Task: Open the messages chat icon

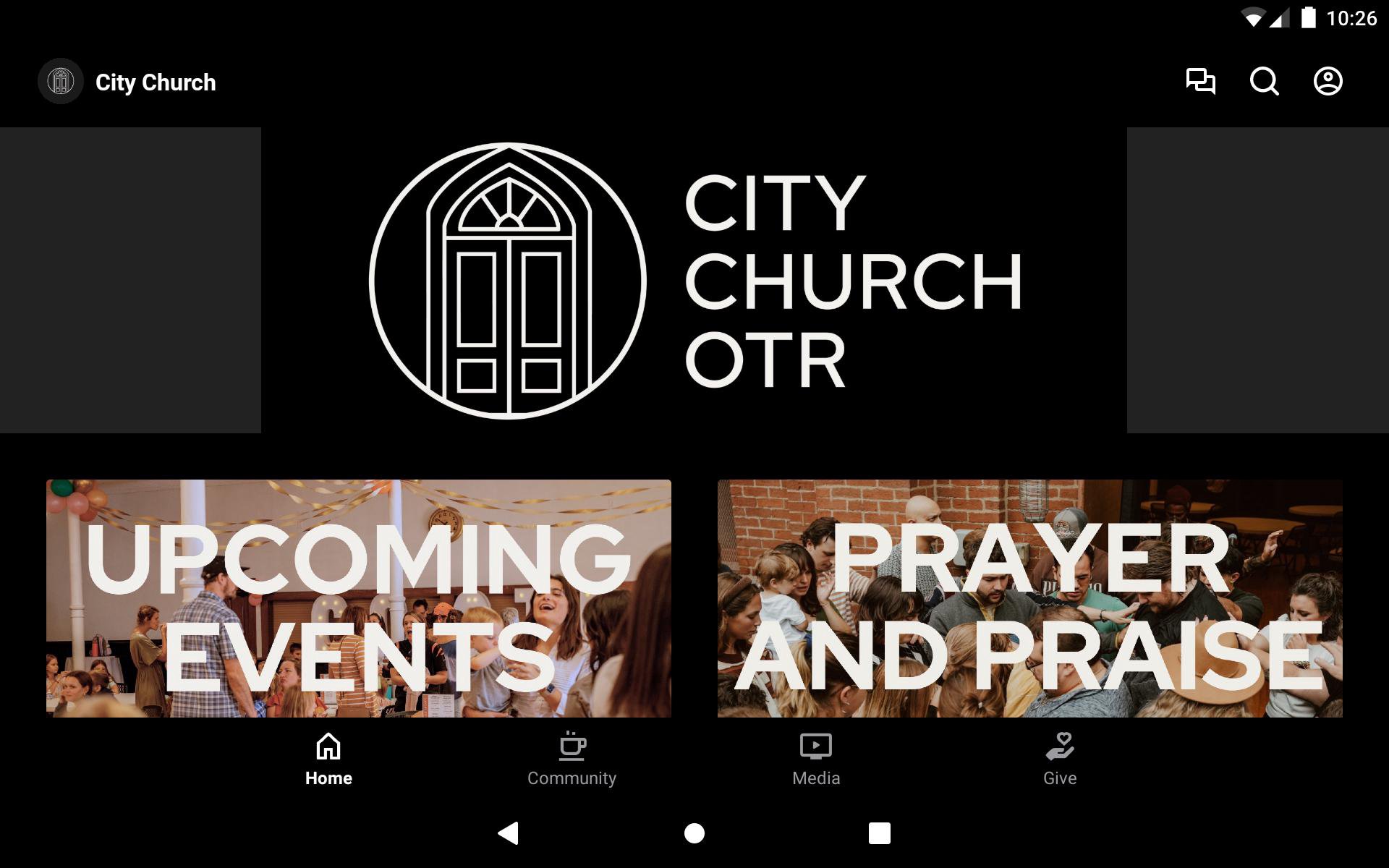Action: (x=1200, y=81)
